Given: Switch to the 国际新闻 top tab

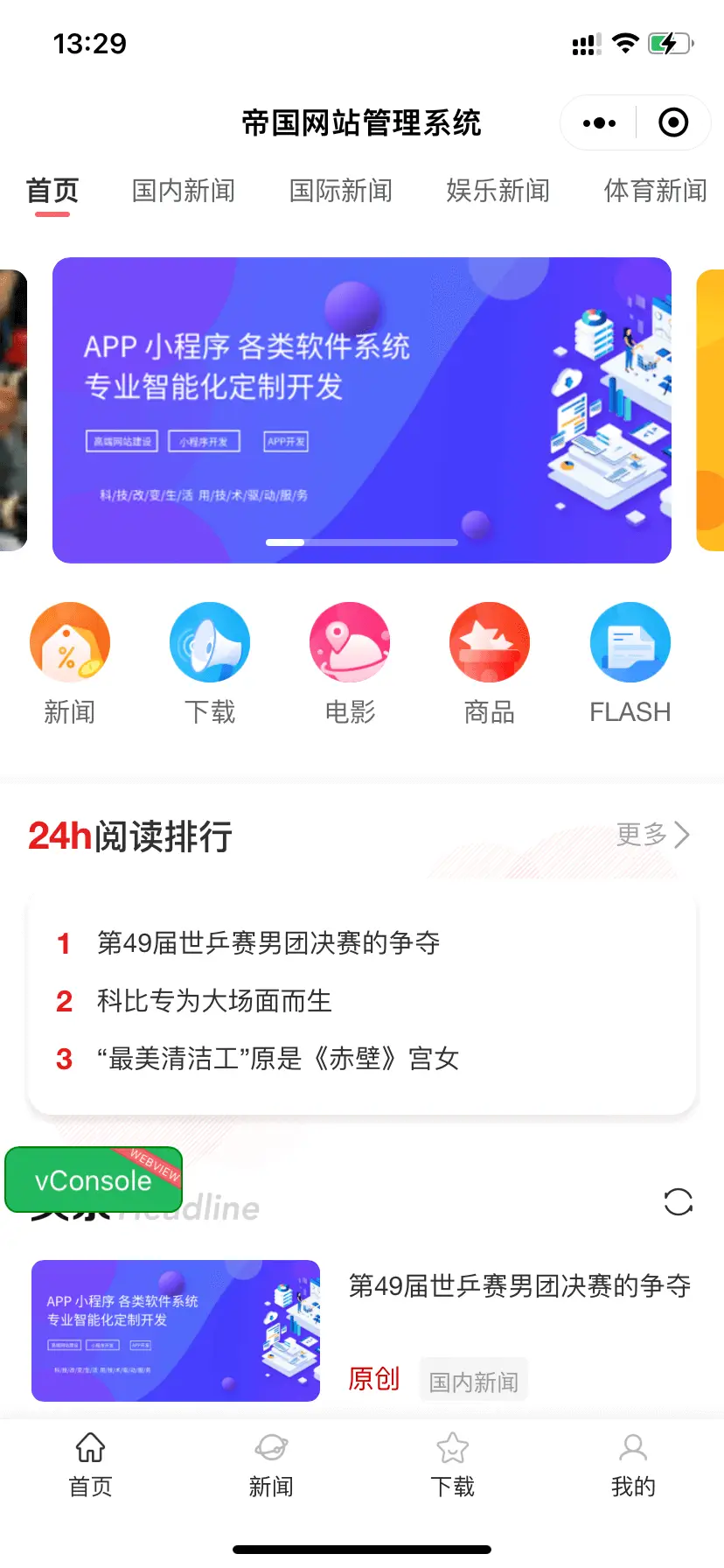Looking at the screenshot, I should (x=341, y=190).
